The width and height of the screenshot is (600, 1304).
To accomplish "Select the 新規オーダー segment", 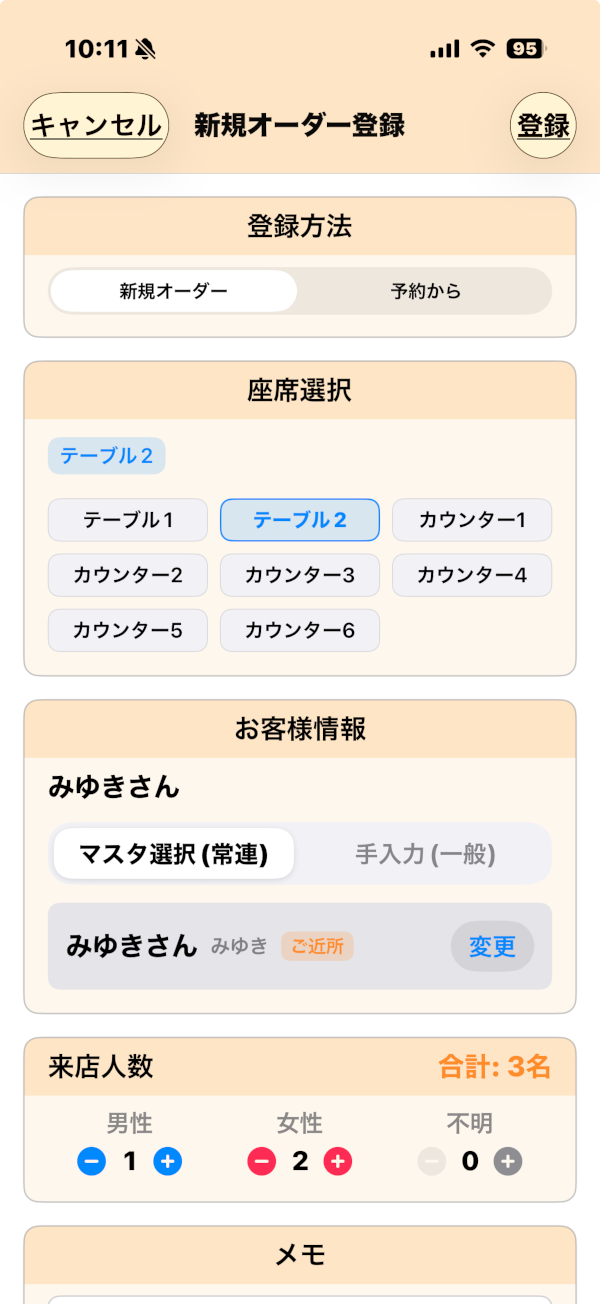I will tap(174, 291).
